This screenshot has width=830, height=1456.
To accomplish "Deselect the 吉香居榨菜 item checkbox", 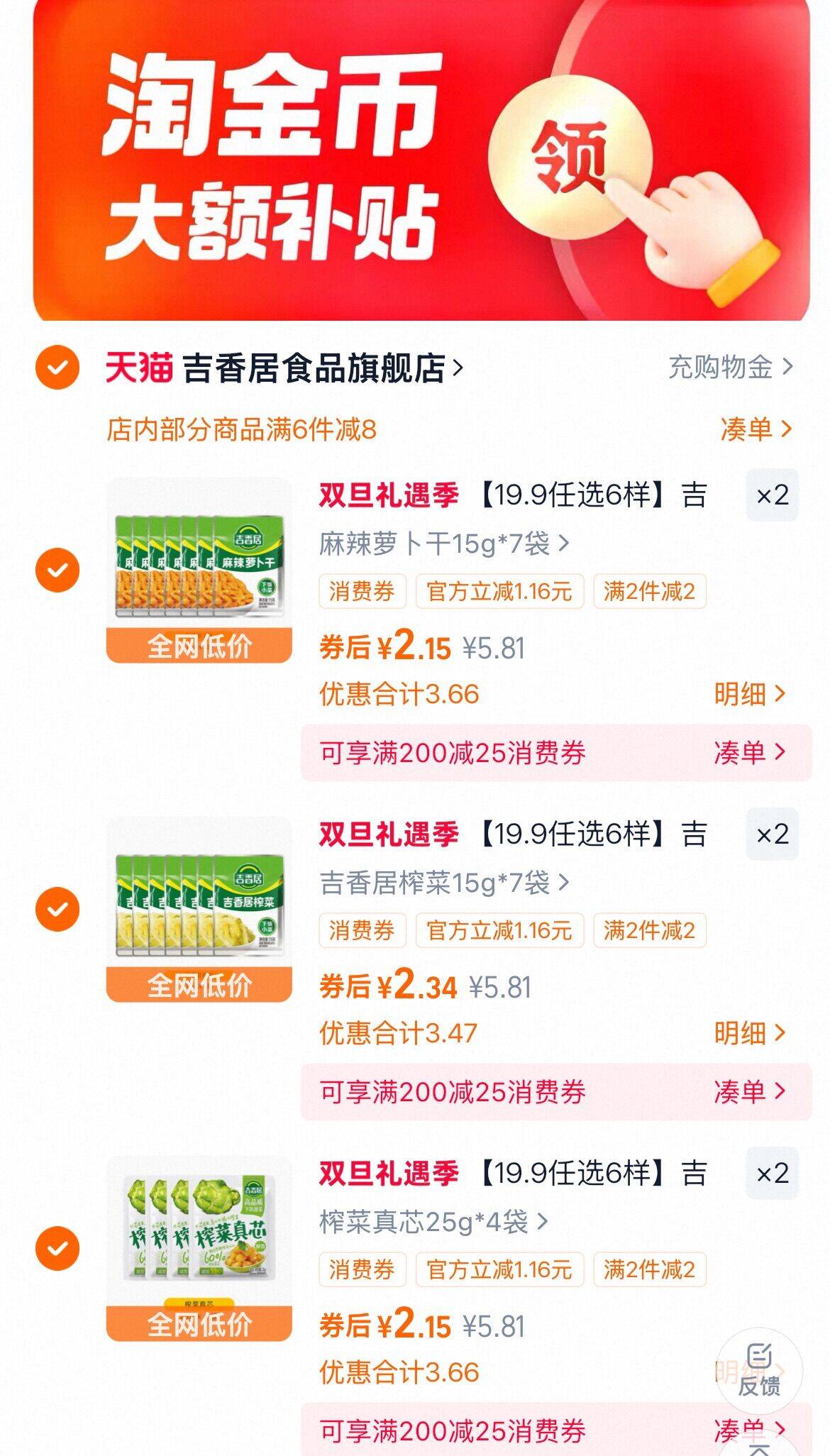I will click(x=57, y=909).
